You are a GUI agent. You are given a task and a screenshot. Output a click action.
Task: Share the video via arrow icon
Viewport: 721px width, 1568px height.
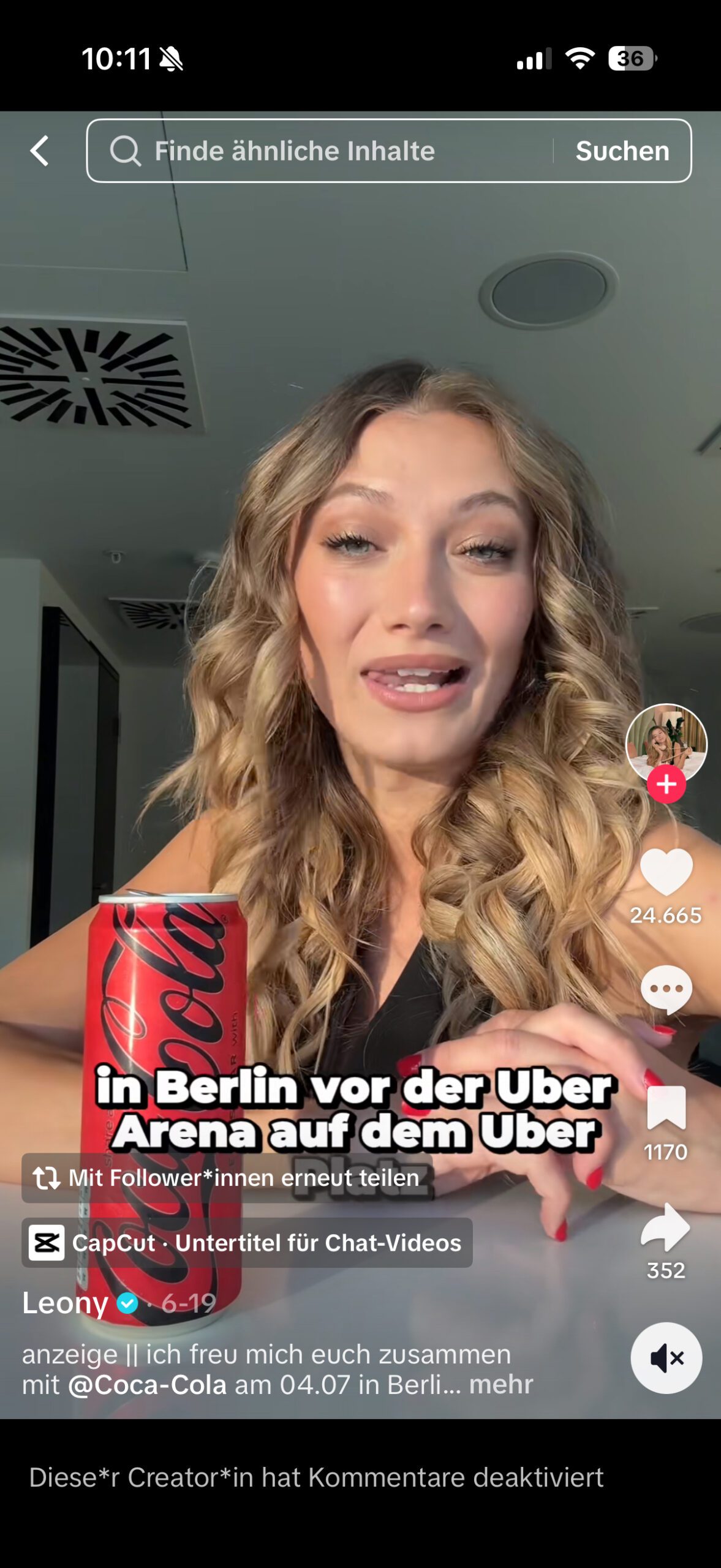[666, 1226]
